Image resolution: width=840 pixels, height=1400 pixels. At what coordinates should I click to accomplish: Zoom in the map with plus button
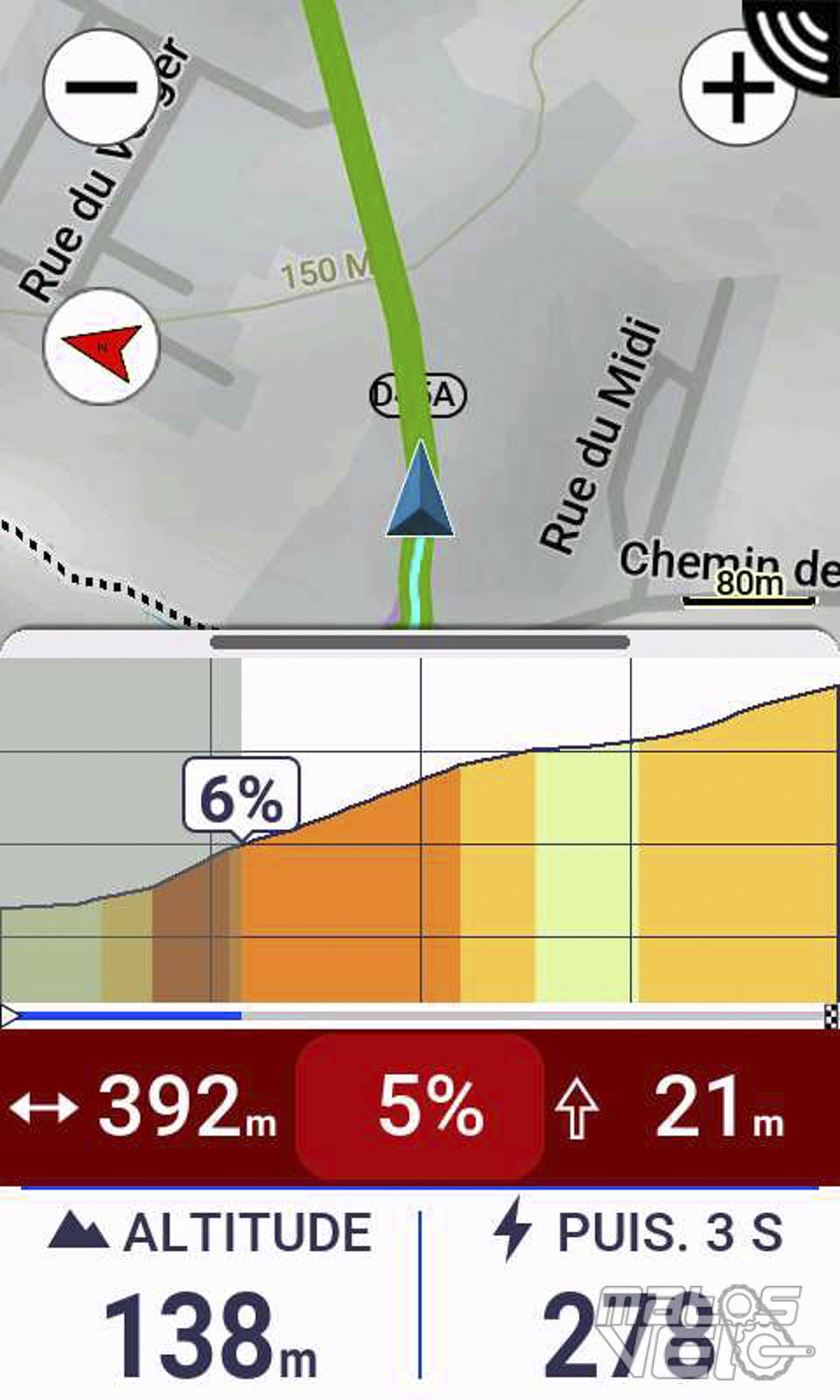738,87
